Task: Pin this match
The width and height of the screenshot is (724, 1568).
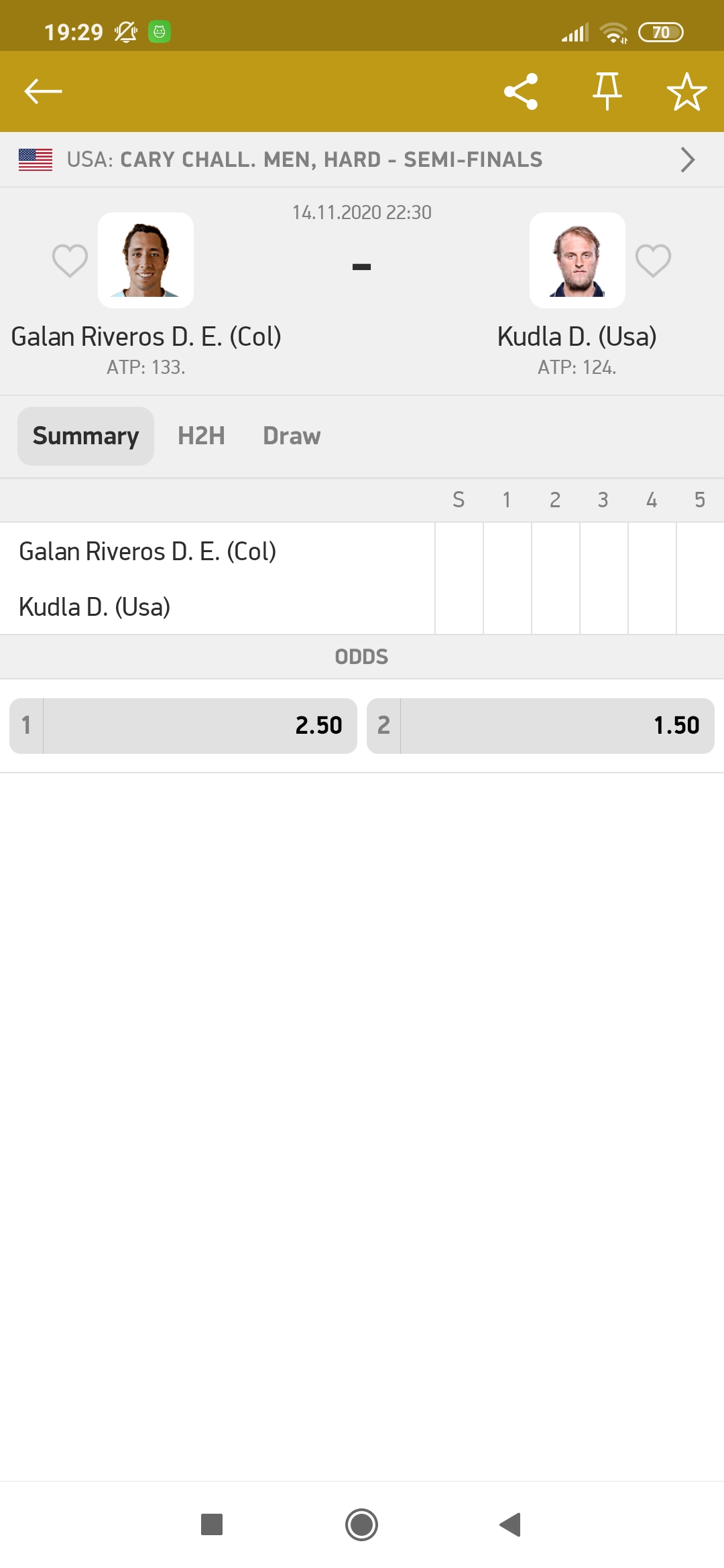Action: 607,91
